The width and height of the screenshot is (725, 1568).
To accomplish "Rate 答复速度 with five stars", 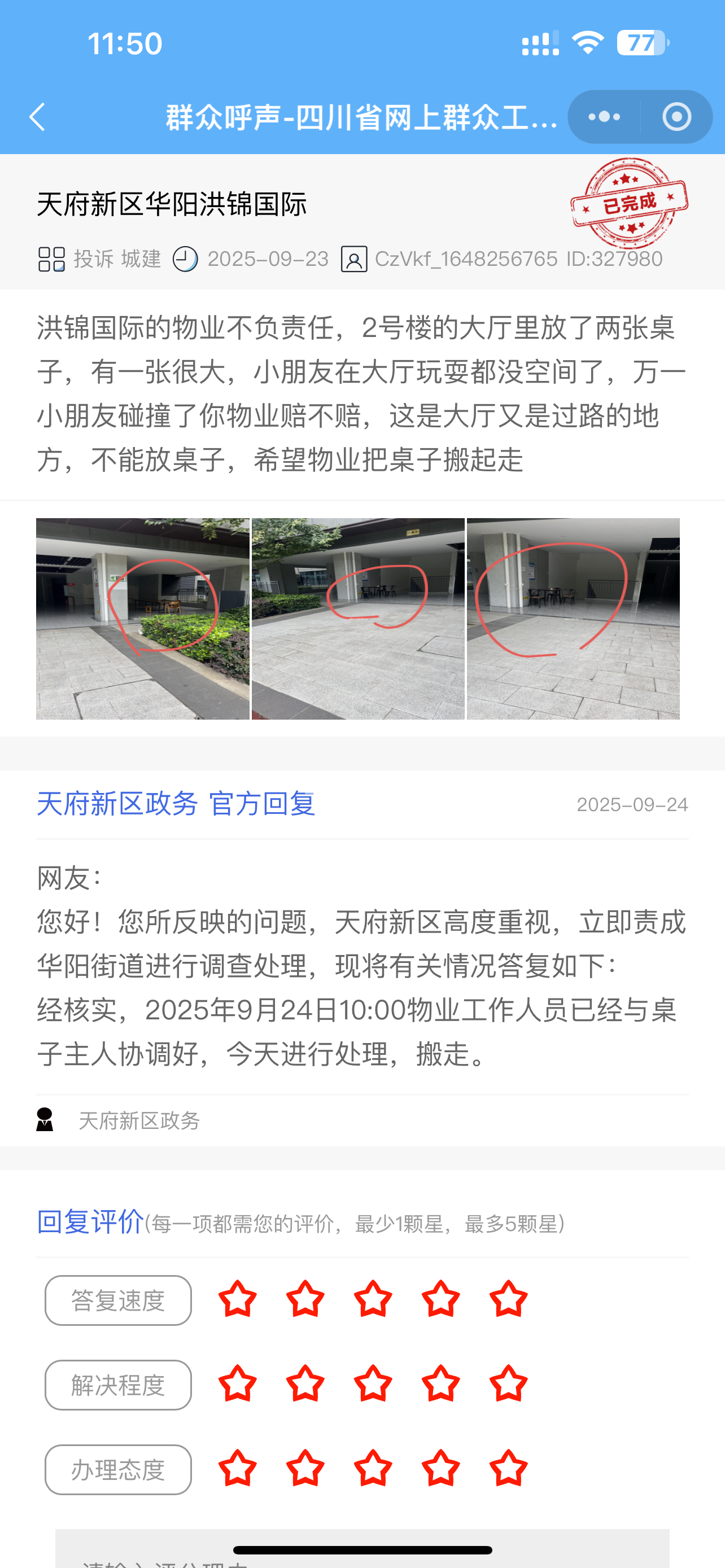I will tap(508, 1299).
